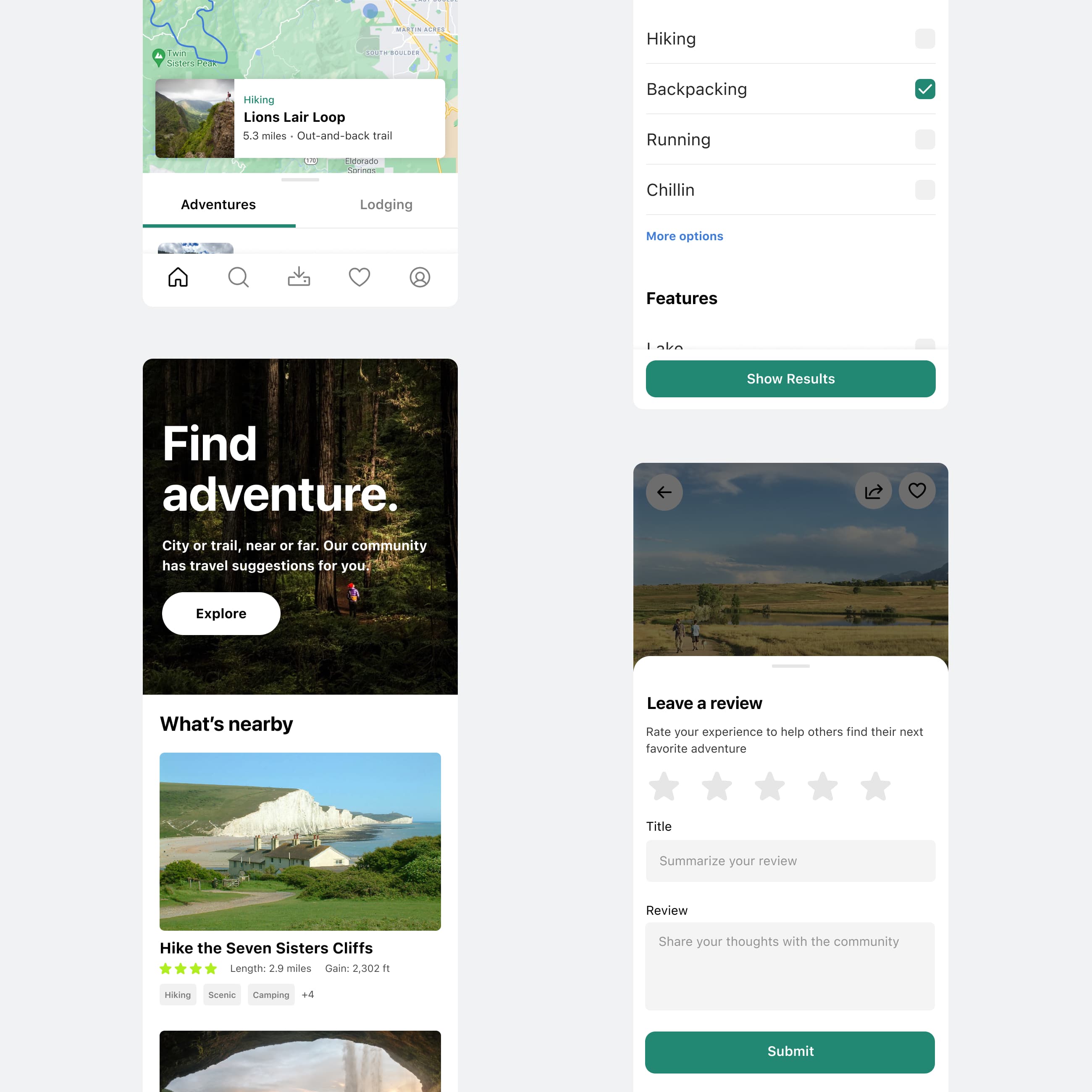
Task: Switch to the Lodging tab
Action: [386, 205]
